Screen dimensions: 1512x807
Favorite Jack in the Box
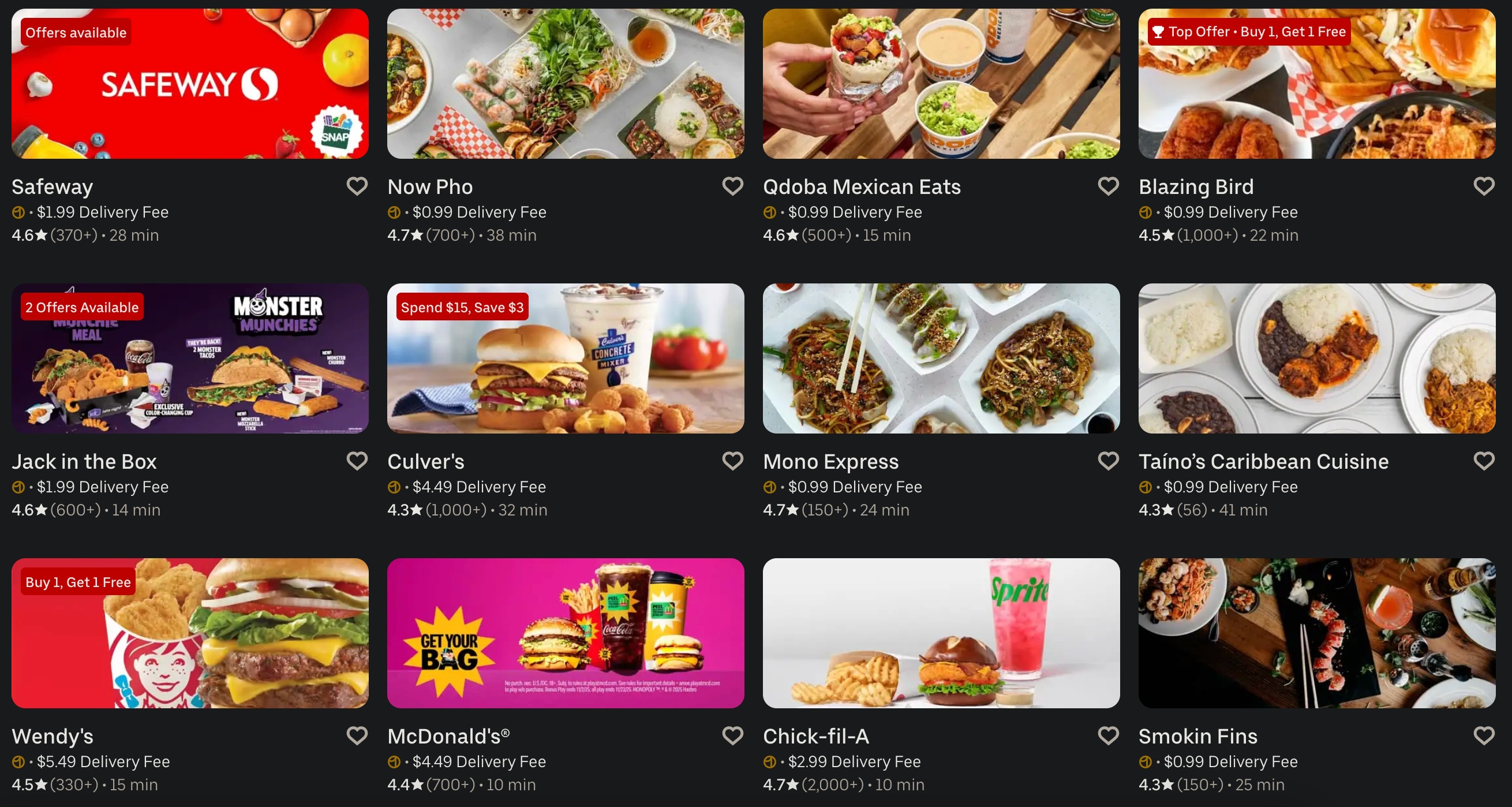357,461
